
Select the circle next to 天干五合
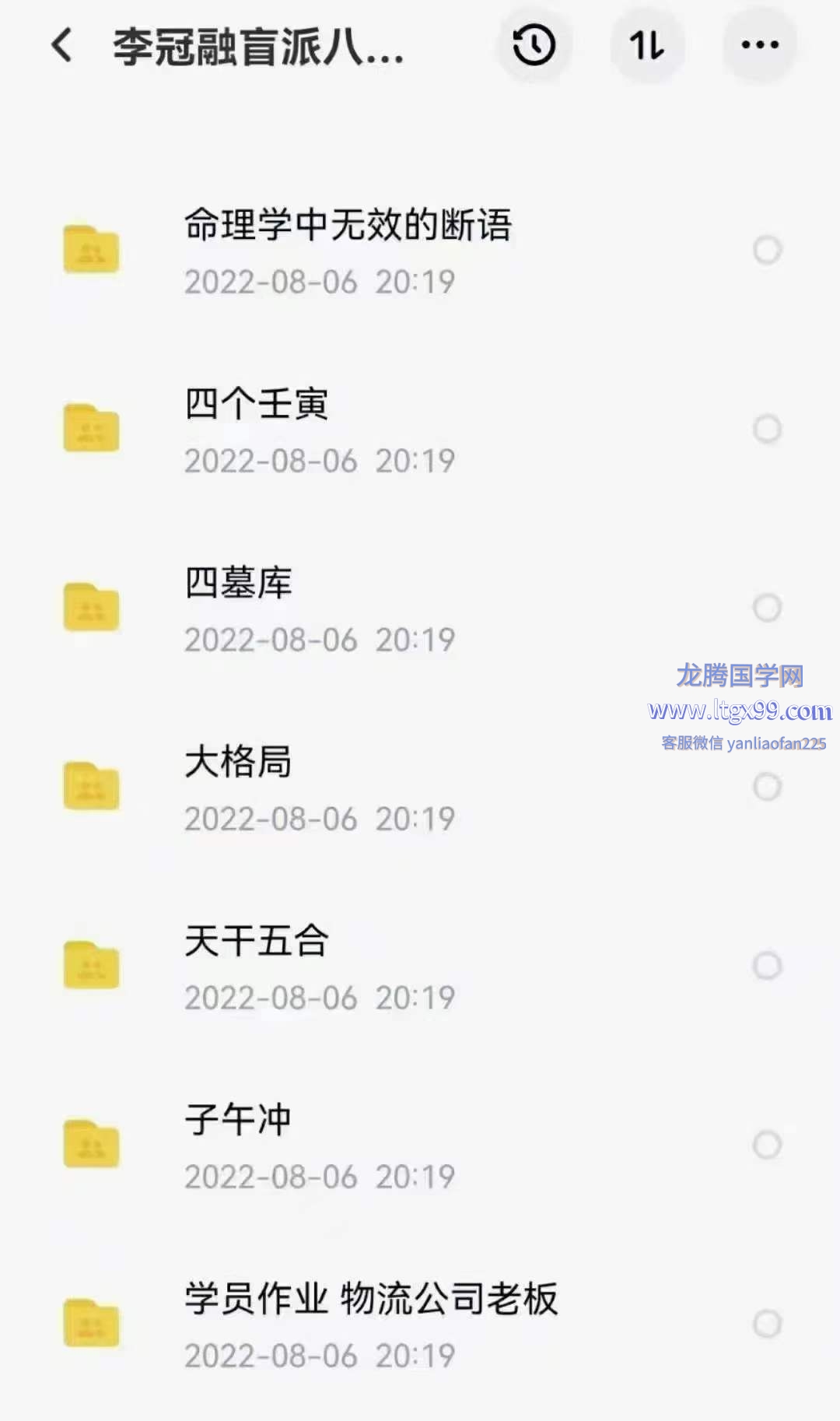point(767,966)
